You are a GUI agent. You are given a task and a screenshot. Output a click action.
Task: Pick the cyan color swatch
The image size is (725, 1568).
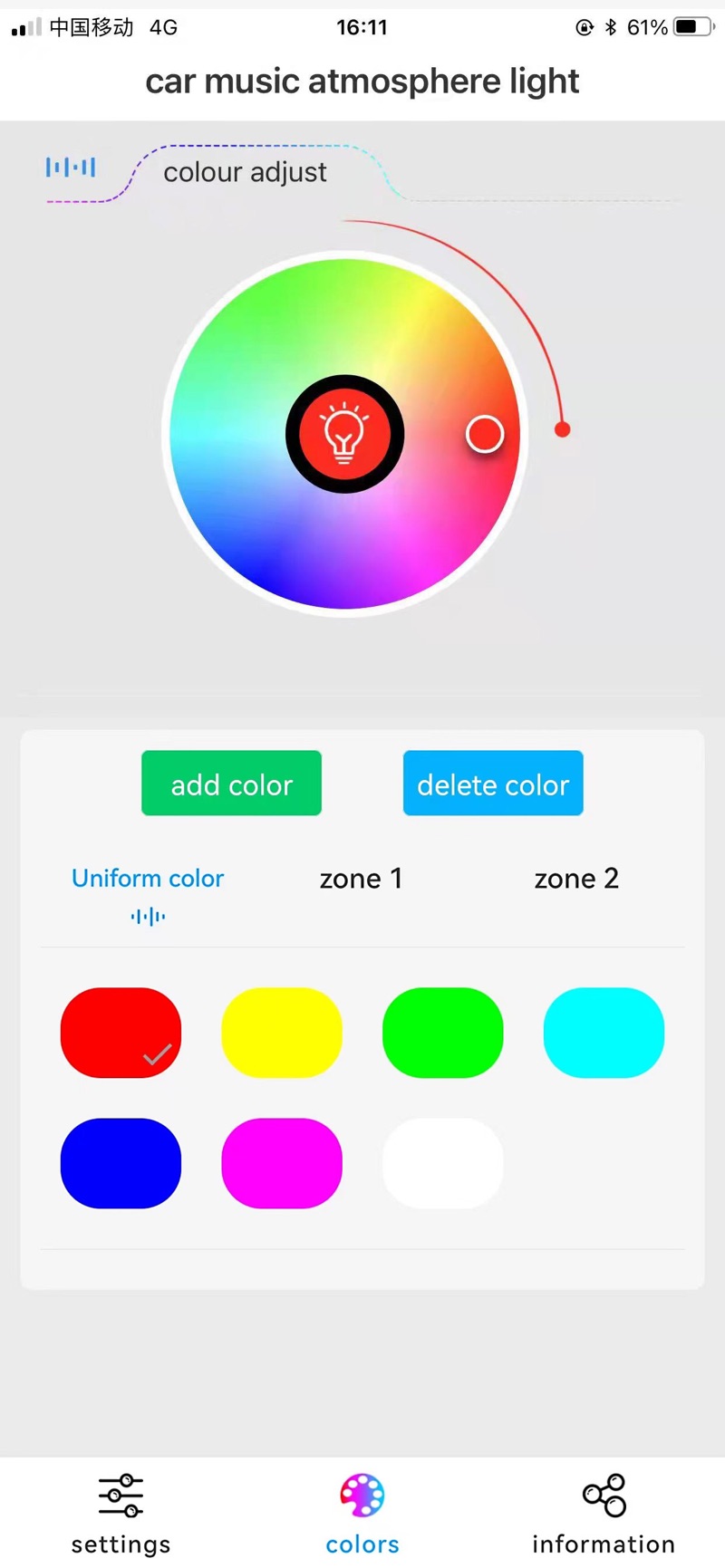pos(604,1033)
